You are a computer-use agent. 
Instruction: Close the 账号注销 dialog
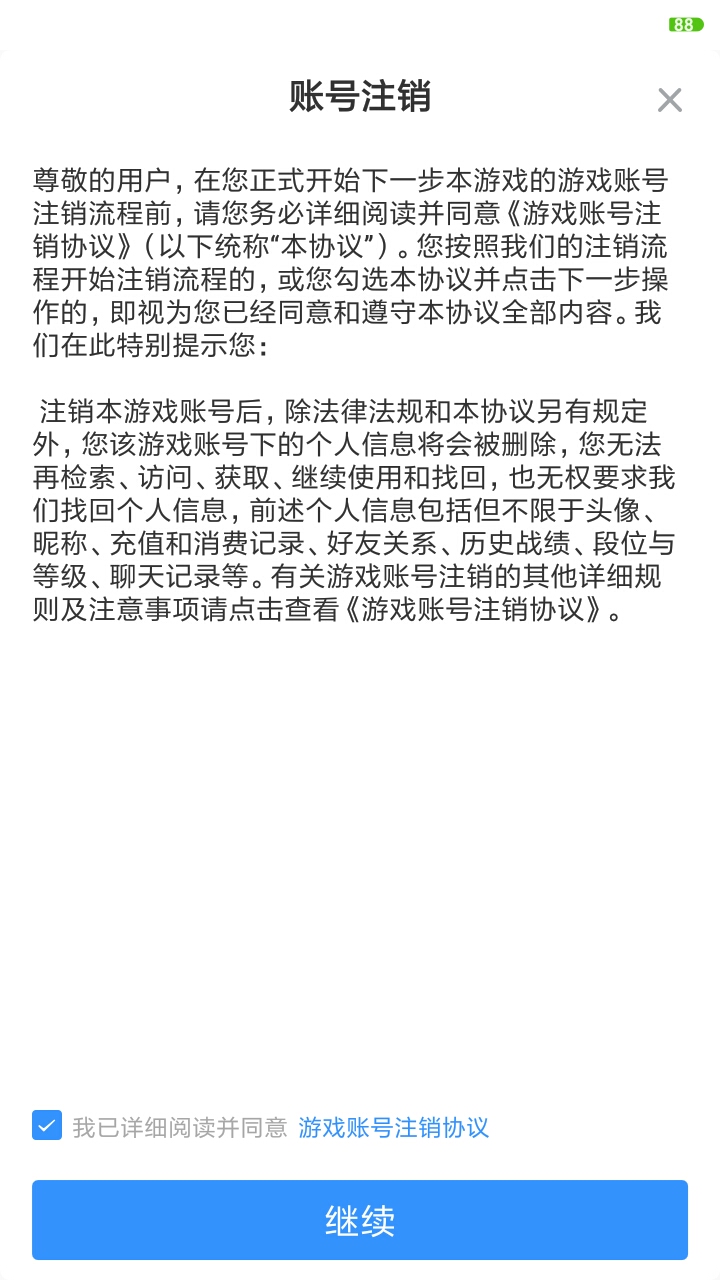point(669,100)
